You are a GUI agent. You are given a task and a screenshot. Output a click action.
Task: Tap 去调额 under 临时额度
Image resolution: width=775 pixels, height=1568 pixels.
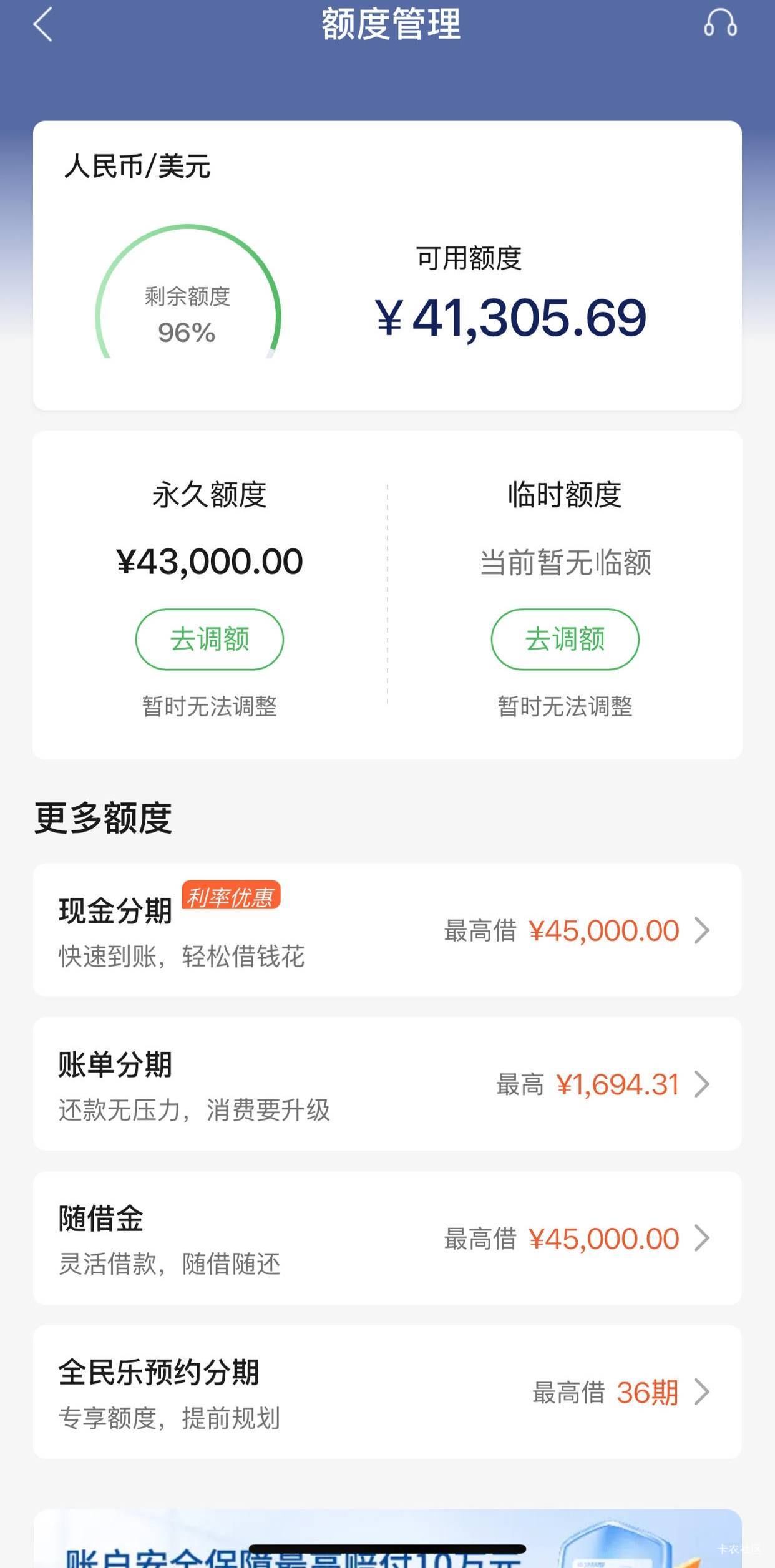tap(565, 639)
